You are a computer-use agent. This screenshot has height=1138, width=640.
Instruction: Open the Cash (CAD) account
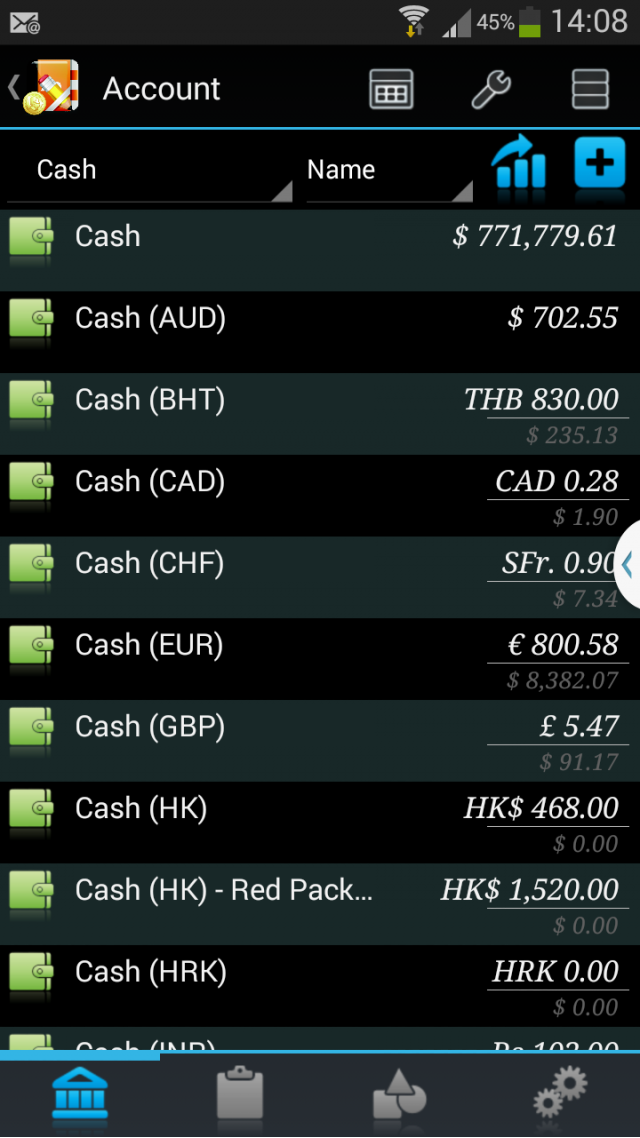coord(320,496)
